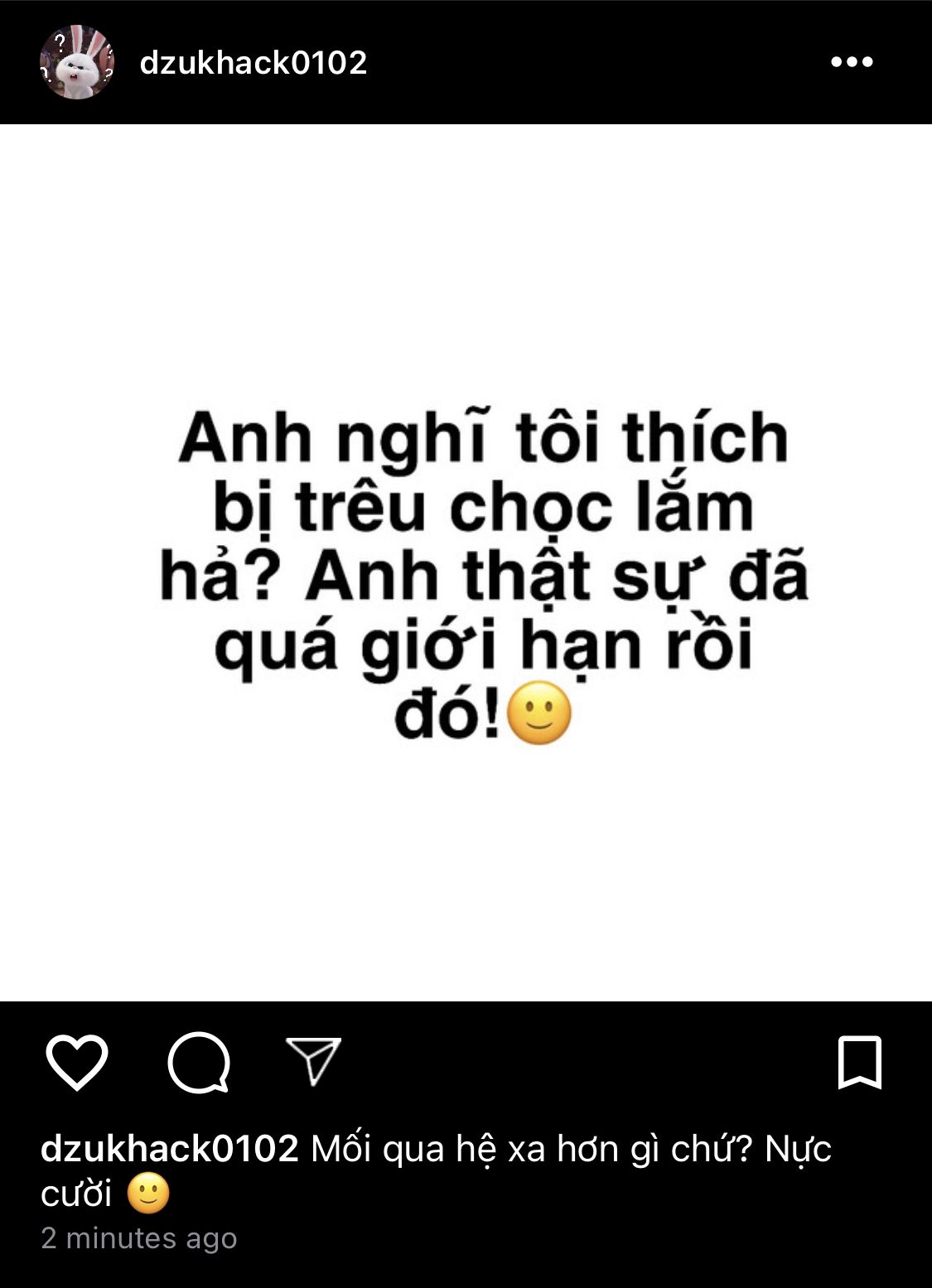This screenshot has height=1288, width=932.
Task: Open dzukhack0102's profile picture
Action: [77, 62]
